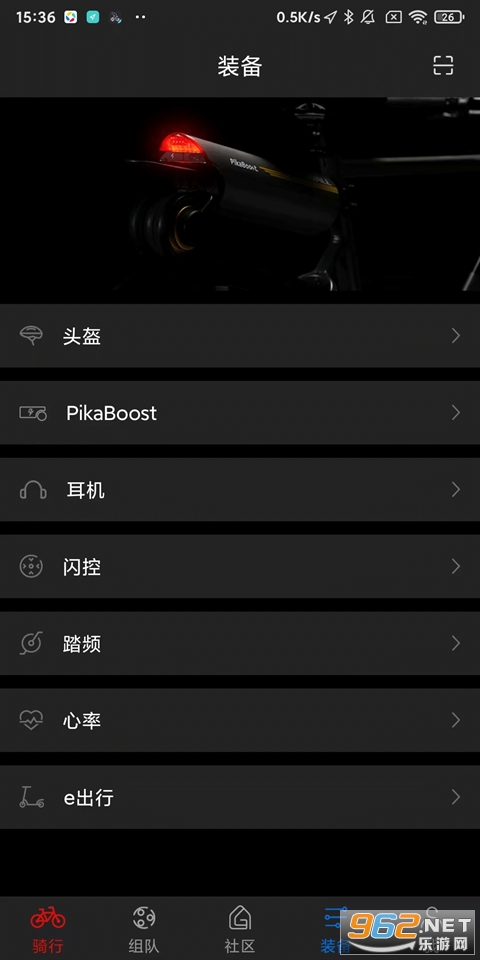The width and height of the screenshot is (480, 960).
Task: Open the 踏频 (cadence) row
Action: coord(240,643)
